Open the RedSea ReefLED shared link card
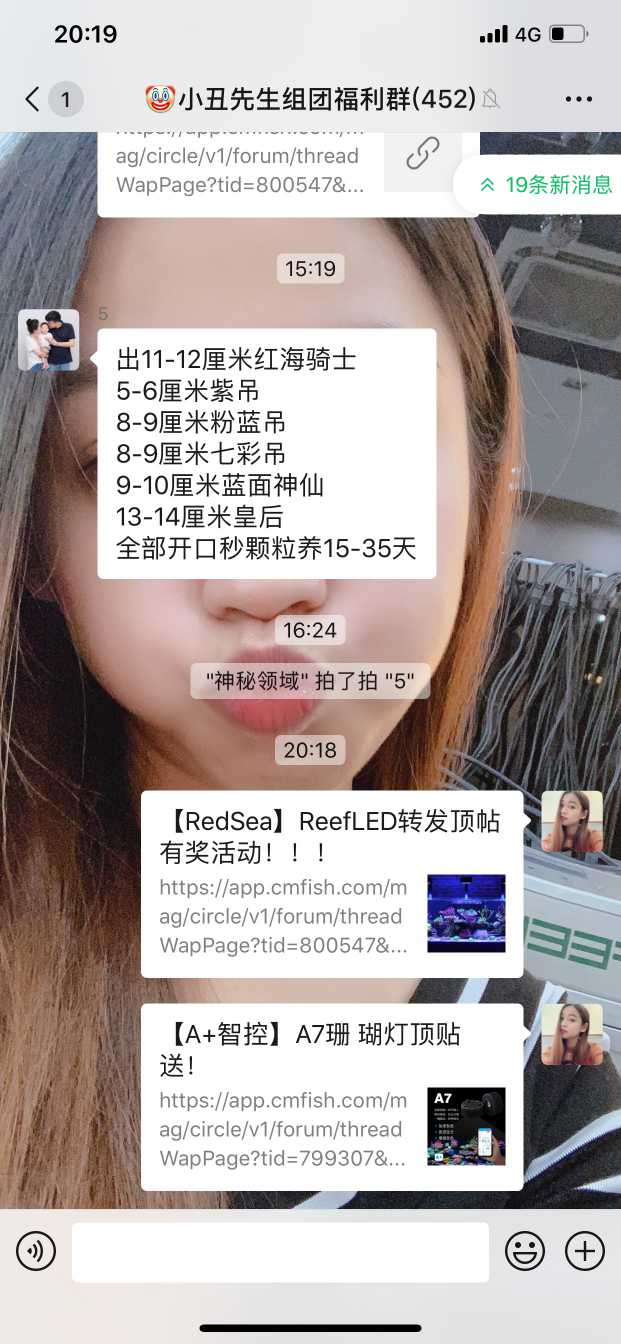 [331, 884]
